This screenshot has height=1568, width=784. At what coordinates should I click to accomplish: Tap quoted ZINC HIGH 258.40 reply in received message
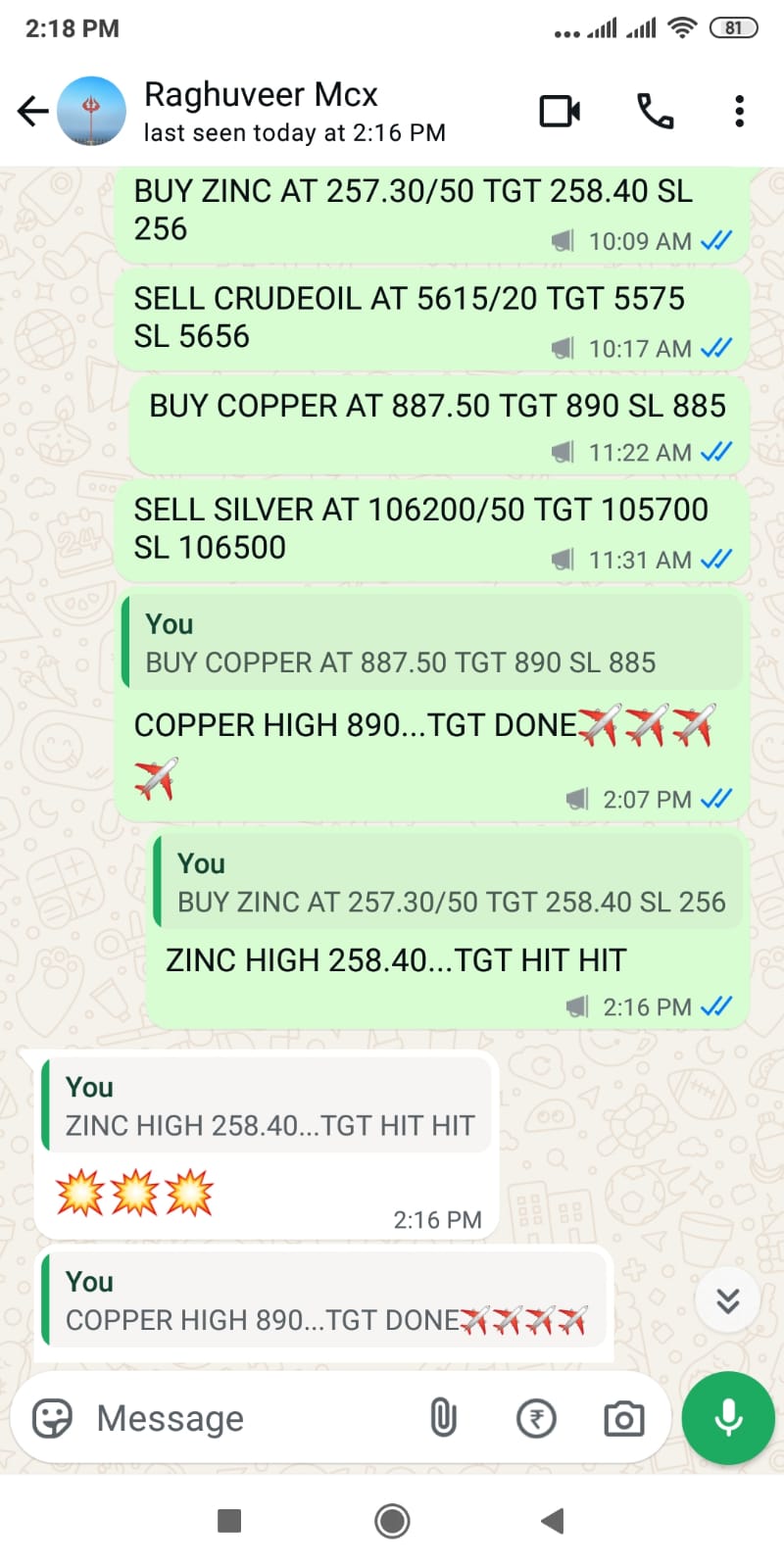tap(267, 1106)
